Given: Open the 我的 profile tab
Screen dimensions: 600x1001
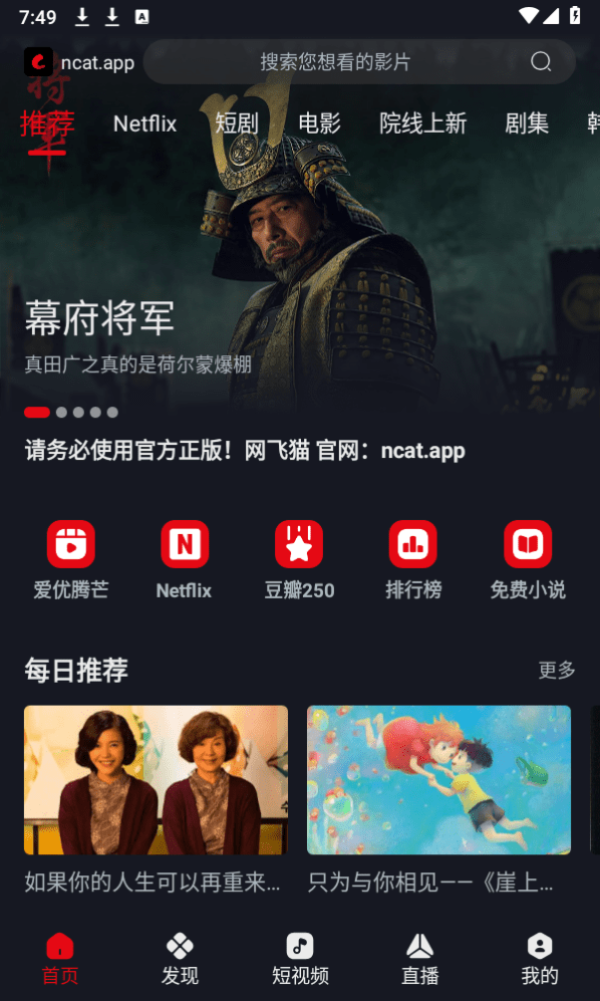Looking at the screenshot, I should point(540,960).
